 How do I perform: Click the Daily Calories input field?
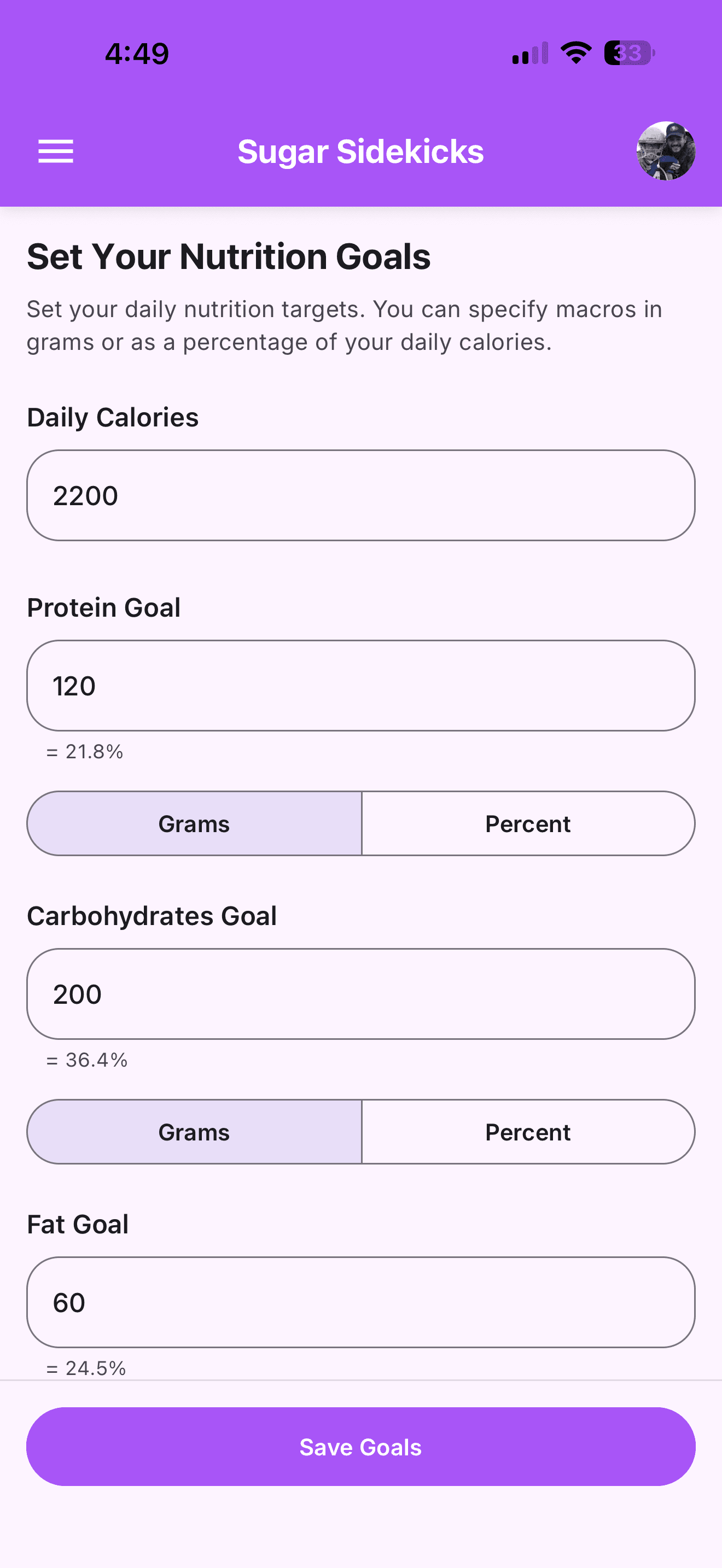click(x=360, y=495)
